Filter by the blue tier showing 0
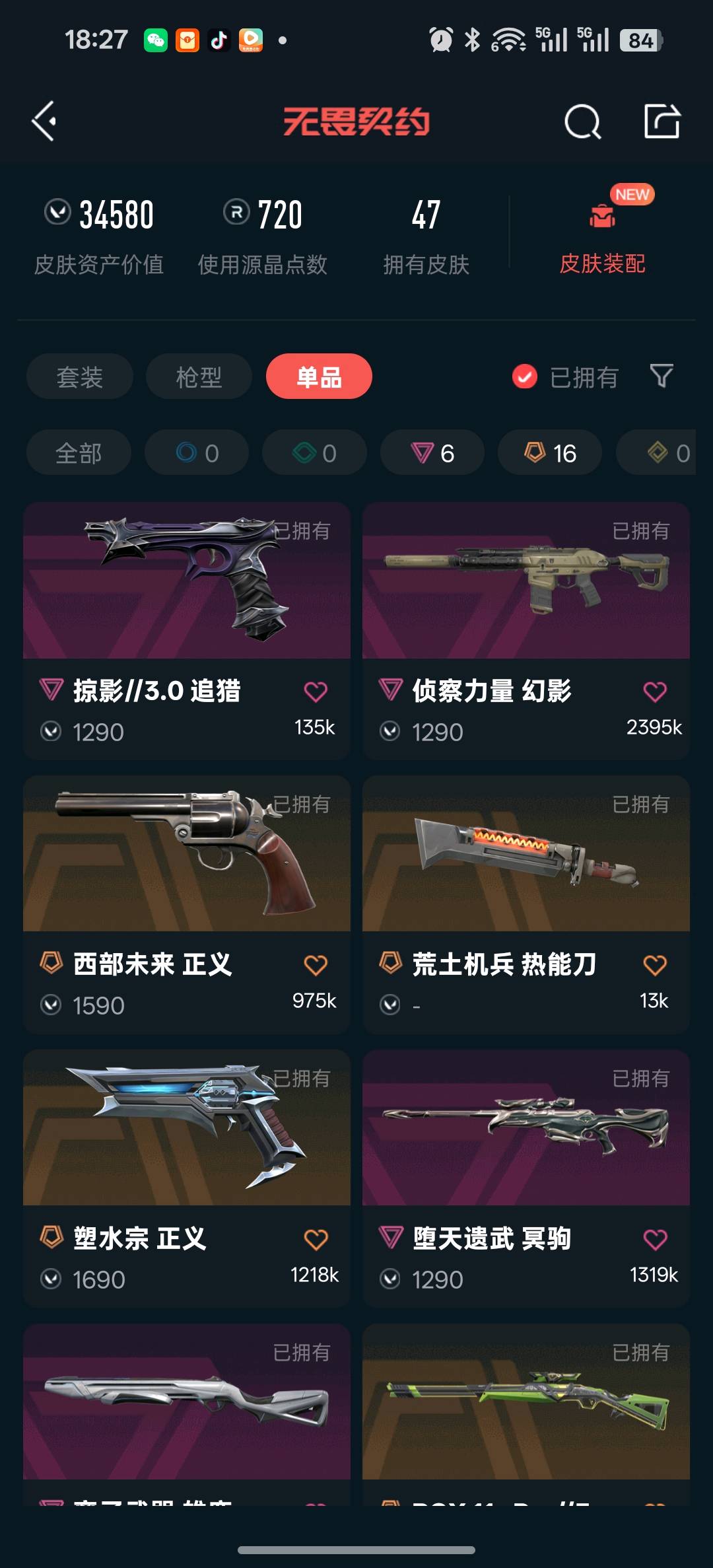 197,453
